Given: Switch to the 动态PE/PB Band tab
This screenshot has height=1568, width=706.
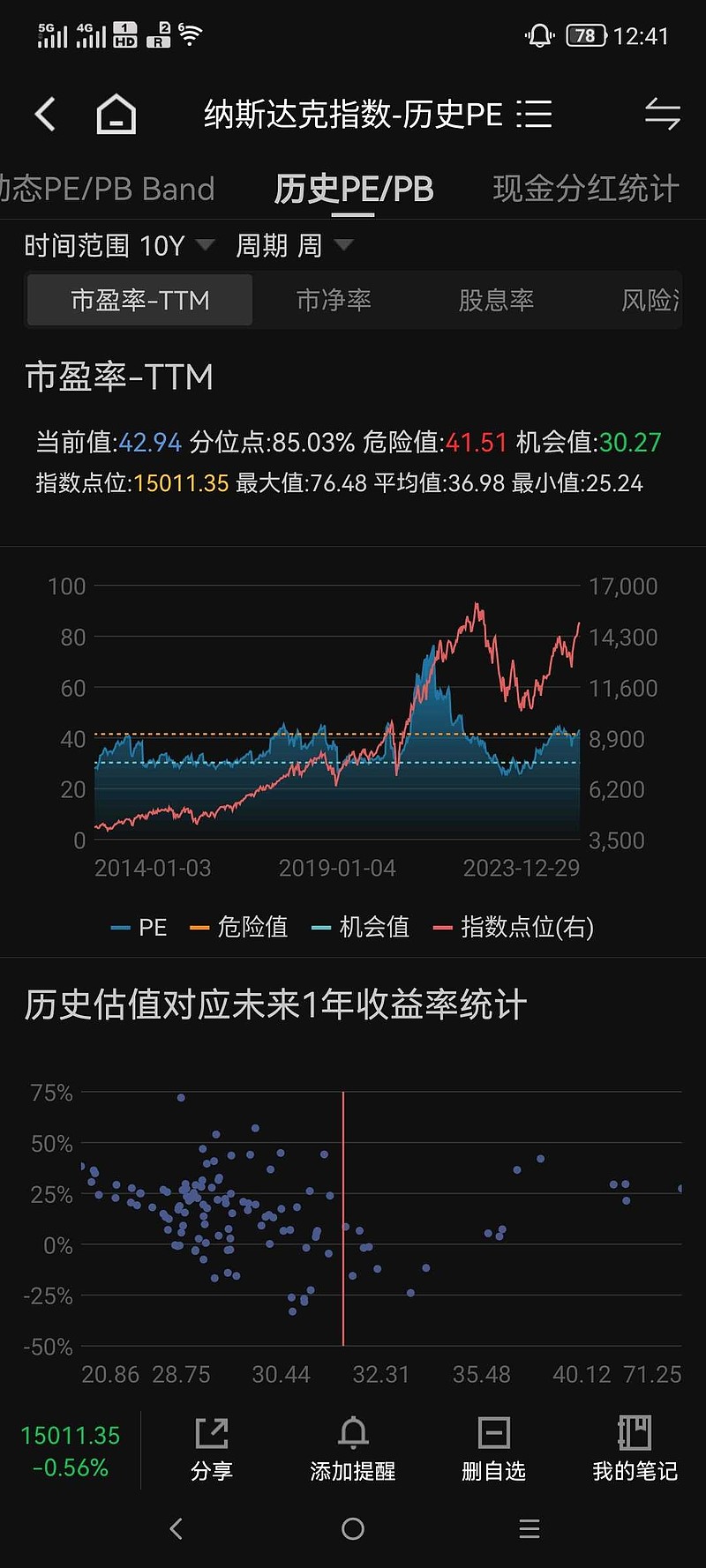Looking at the screenshot, I should click(106, 189).
